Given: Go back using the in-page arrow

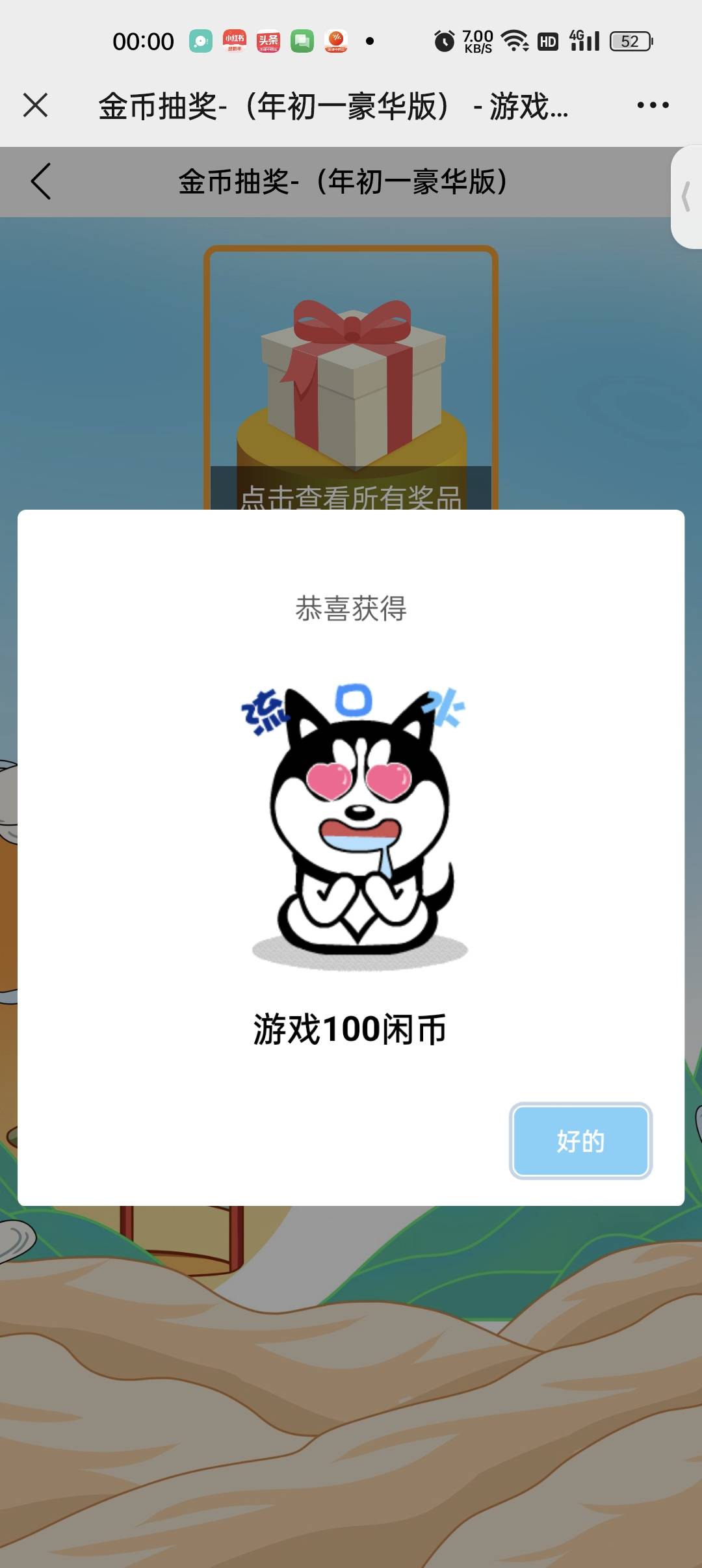Looking at the screenshot, I should point(41,181).
